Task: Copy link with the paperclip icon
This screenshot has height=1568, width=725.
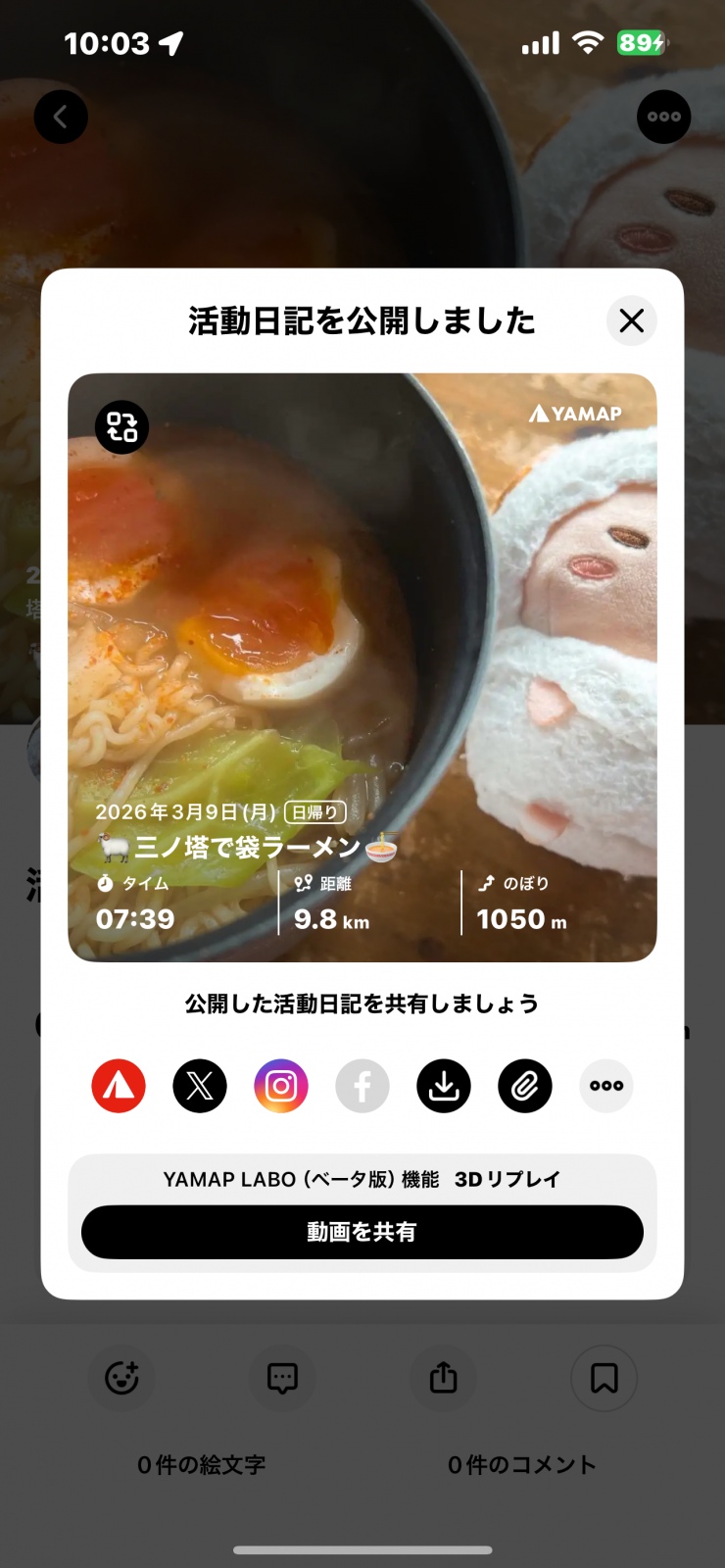Action: 525,1086
